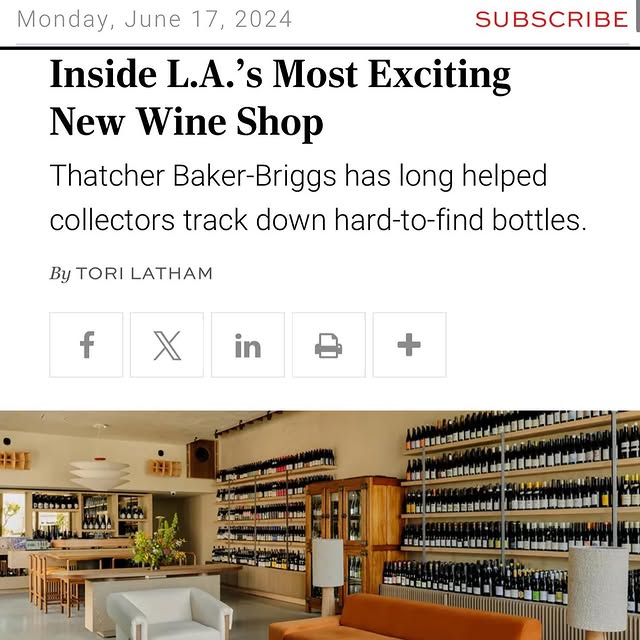Open more sharing options plus button
The height and width of the screenshot is (640, 640).
409,345
